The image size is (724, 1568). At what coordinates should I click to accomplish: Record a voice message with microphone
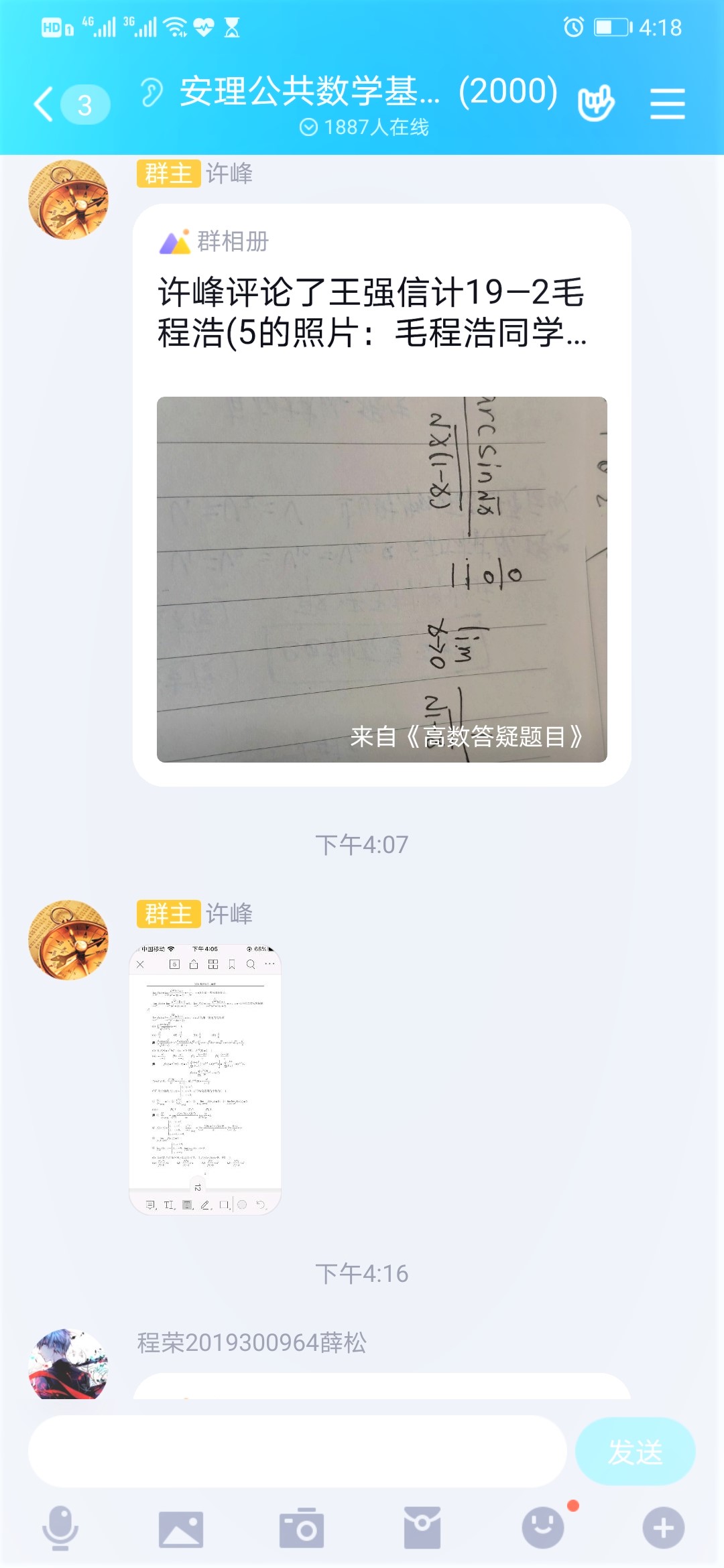click(60, 1528)
